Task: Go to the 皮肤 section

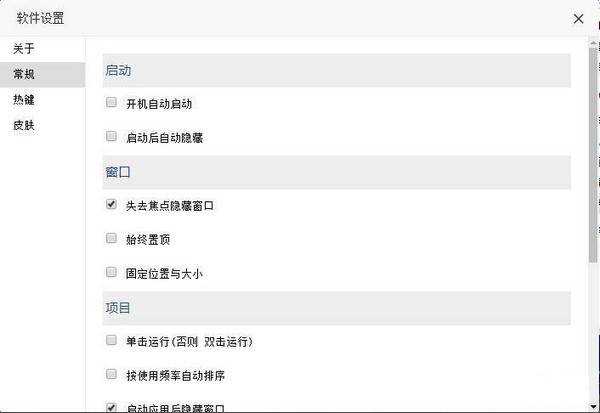Action: [x=24, y=126]
